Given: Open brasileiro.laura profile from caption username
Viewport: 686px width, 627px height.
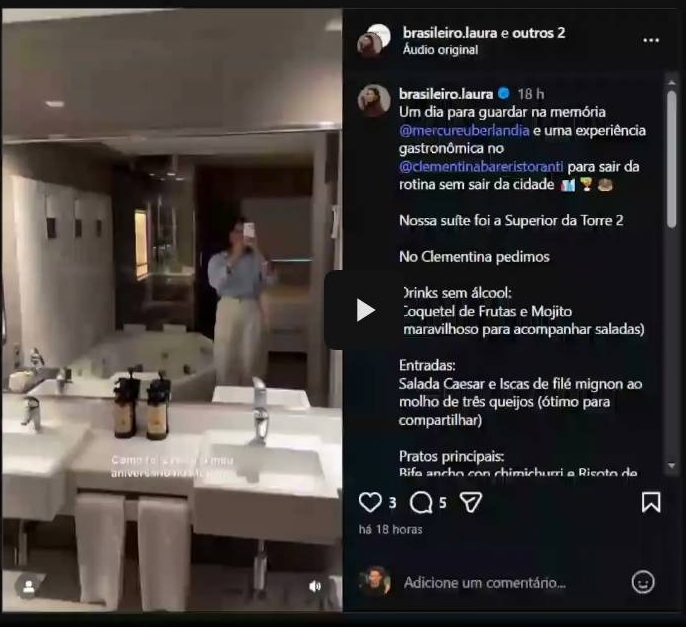Looking at the screenshot, I should click(445, 94).
